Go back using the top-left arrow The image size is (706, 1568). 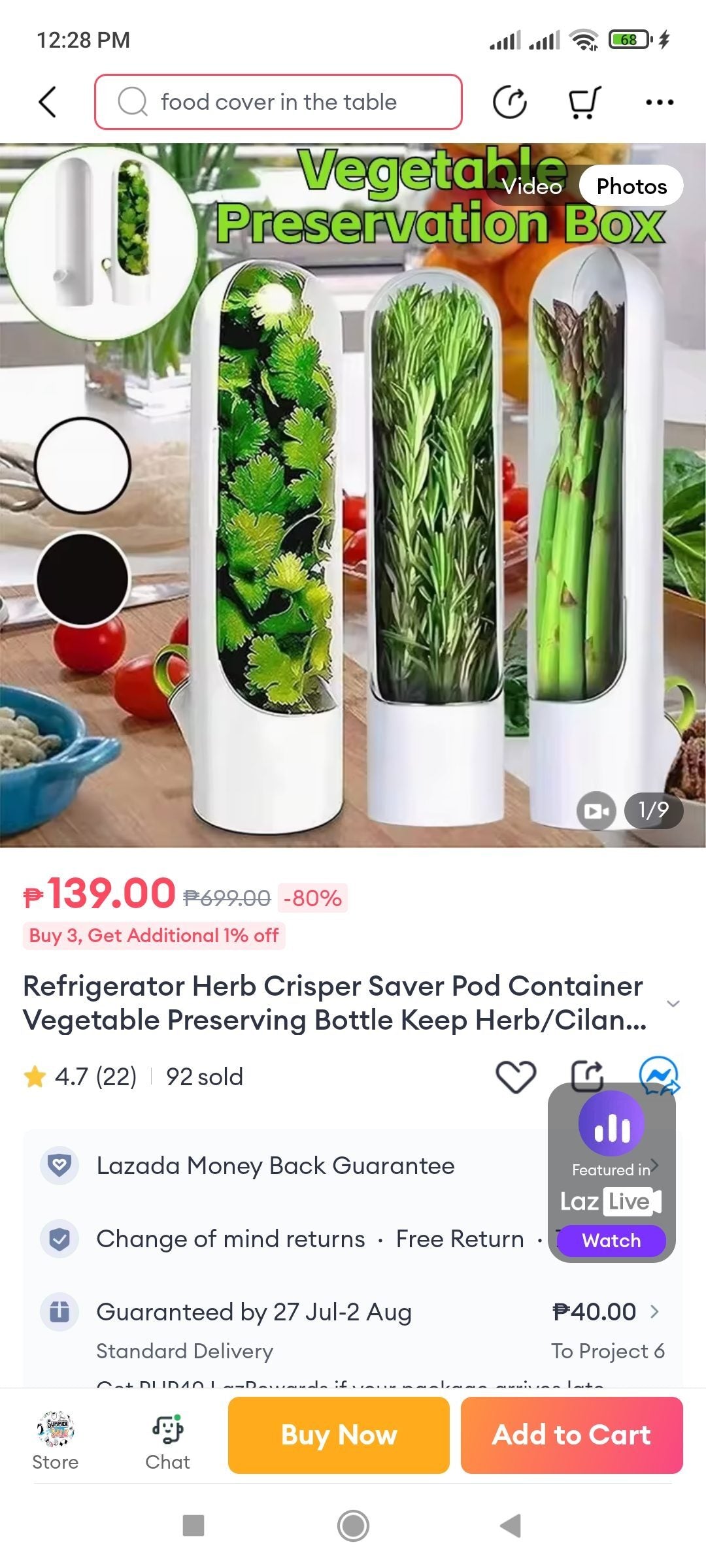pyautogui.click(x=48, y=102)
